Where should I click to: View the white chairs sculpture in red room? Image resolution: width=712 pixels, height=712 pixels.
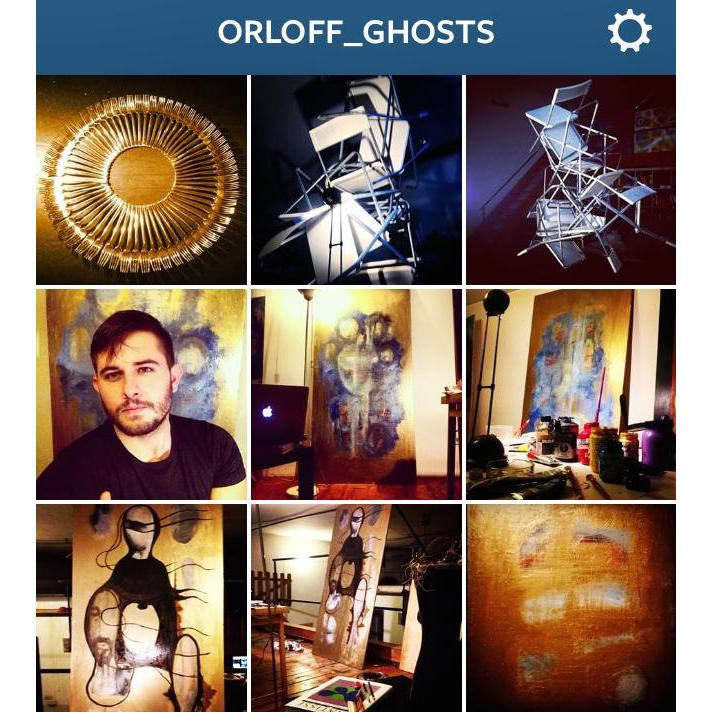pos(570,180)
